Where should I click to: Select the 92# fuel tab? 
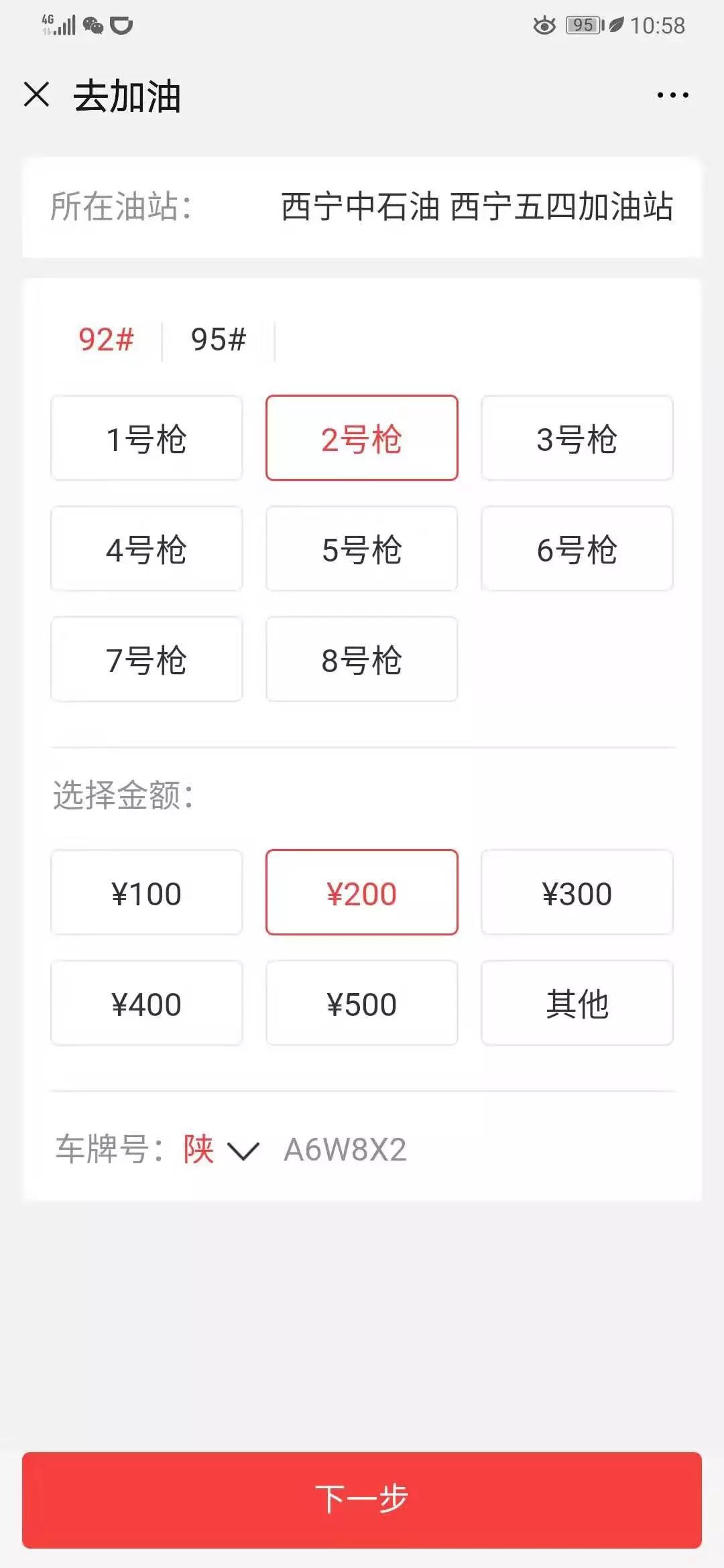pyautogui.click(x=106, y=340)
